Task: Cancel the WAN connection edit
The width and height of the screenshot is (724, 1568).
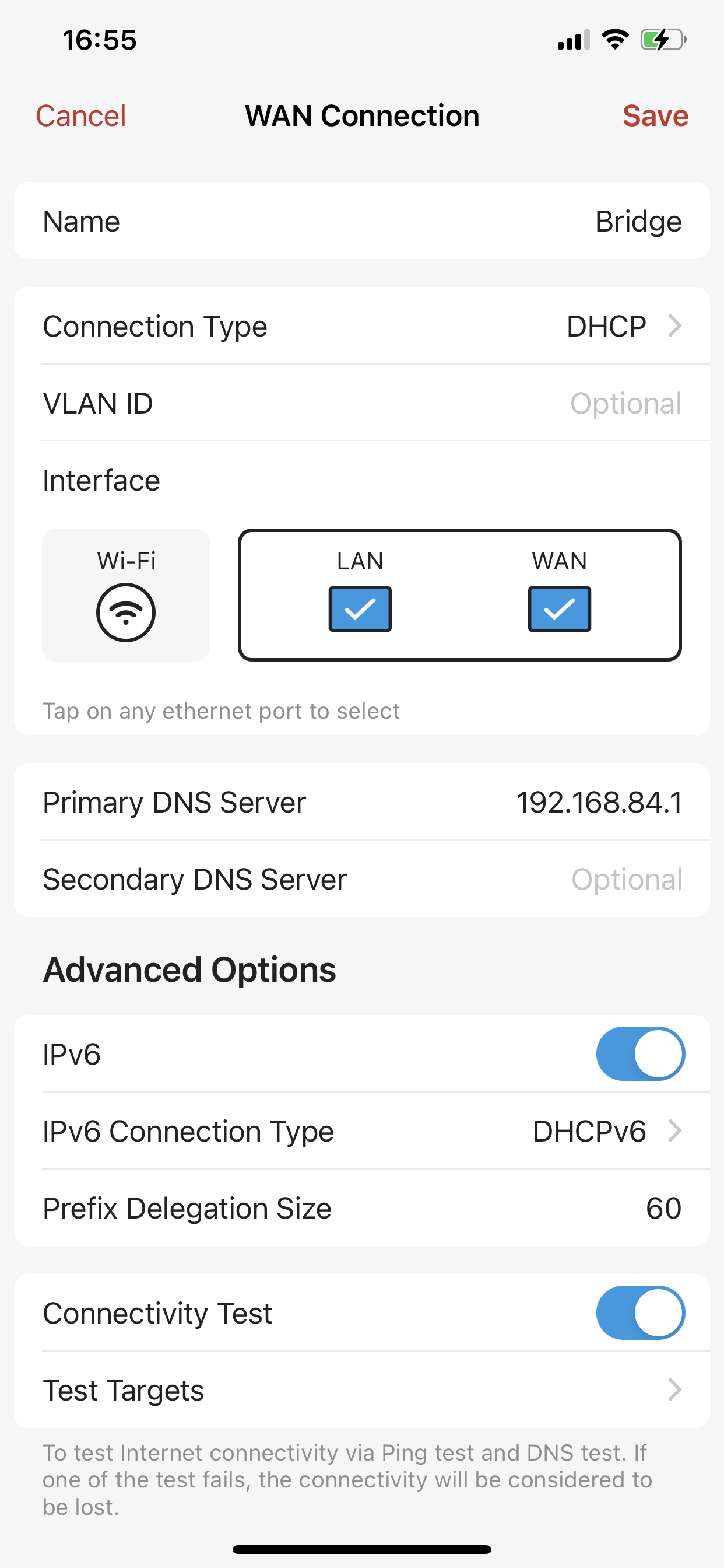Action: [x=81, y=116]
